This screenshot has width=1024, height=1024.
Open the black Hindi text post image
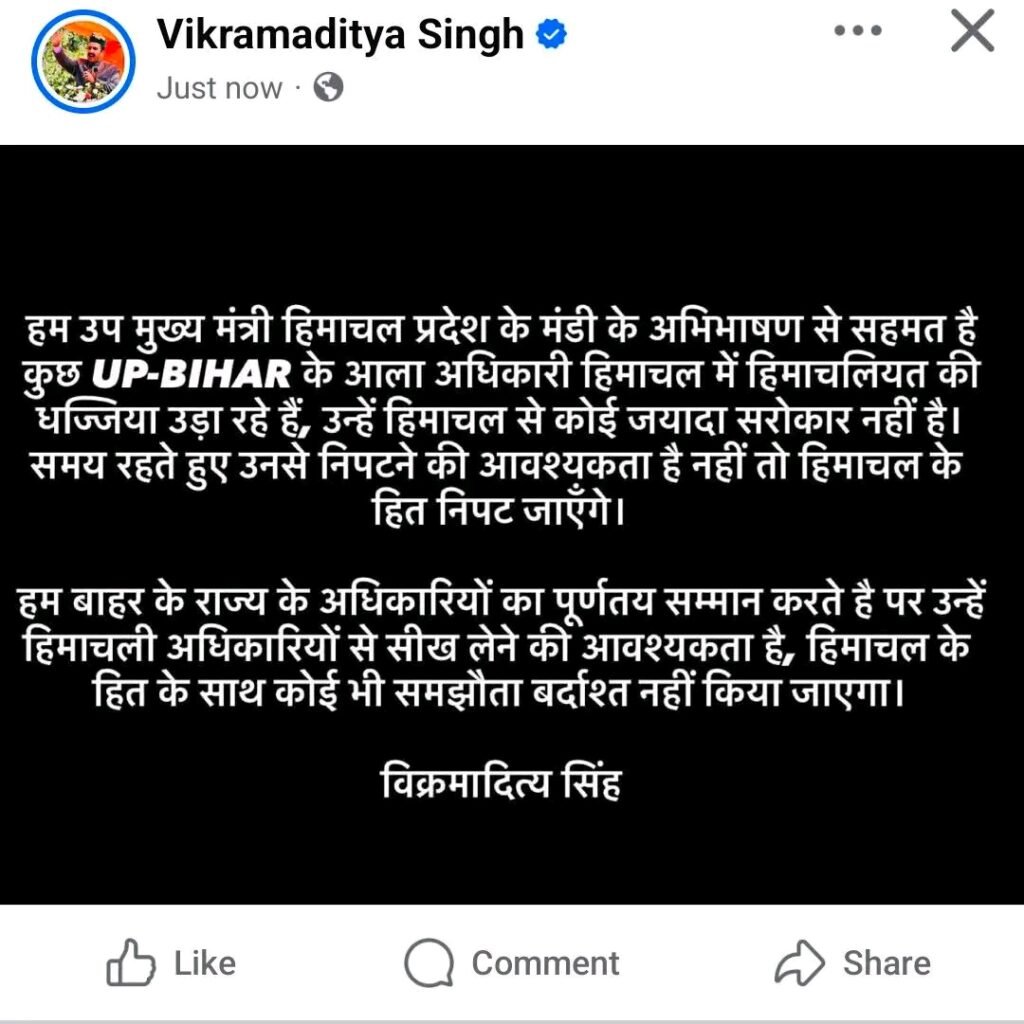click(x=512, y=525)
